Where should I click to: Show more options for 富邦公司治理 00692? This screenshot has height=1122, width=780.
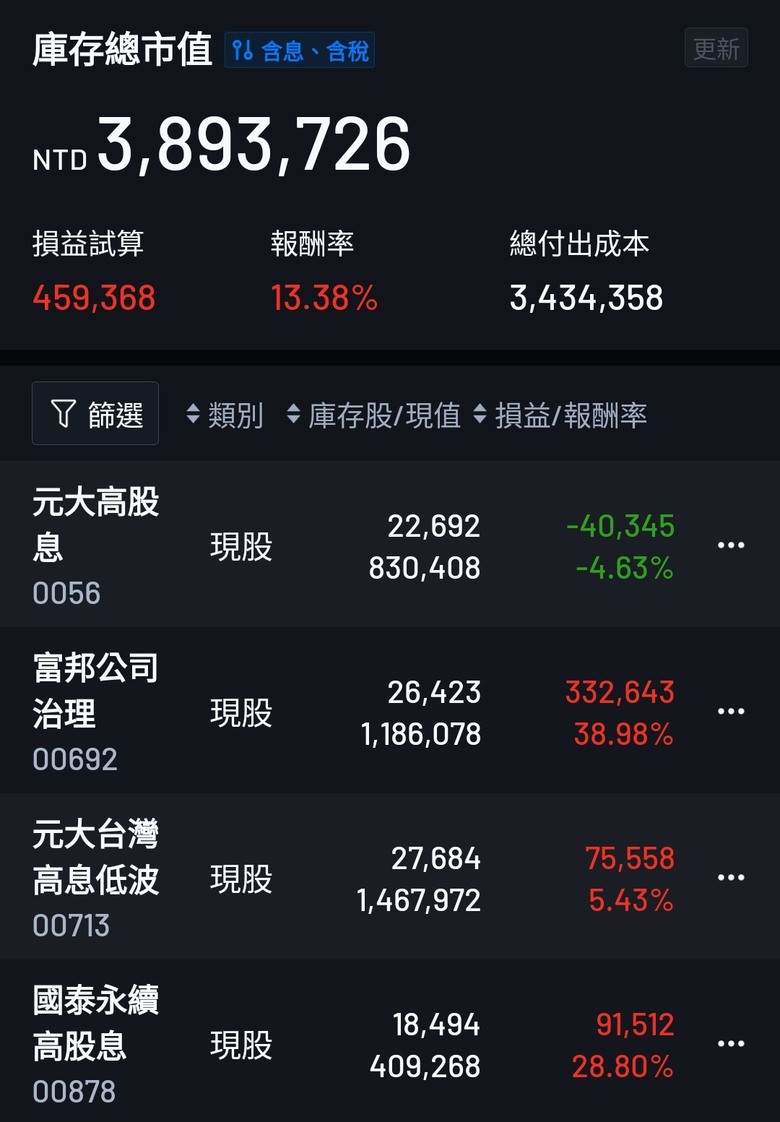731,712
